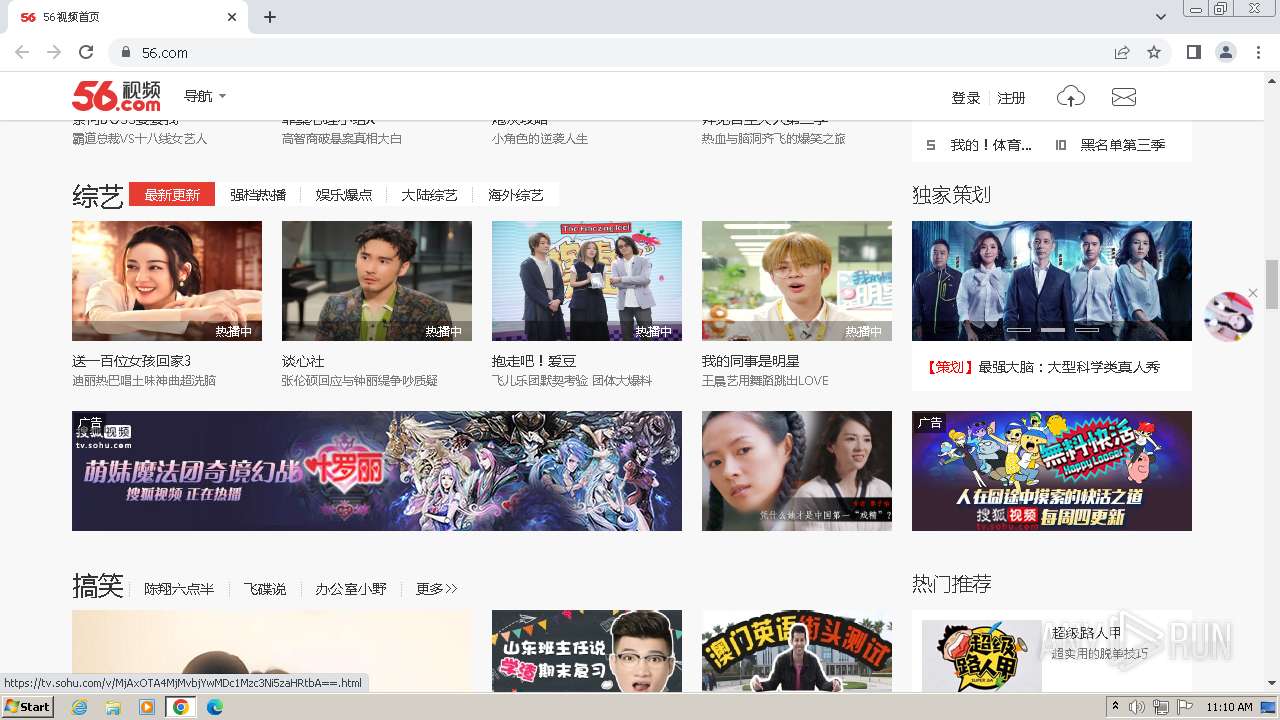Switch to the 娱乐爆点 tab
The width and height of the screenshot is (1280, 720).
point(344,195)
